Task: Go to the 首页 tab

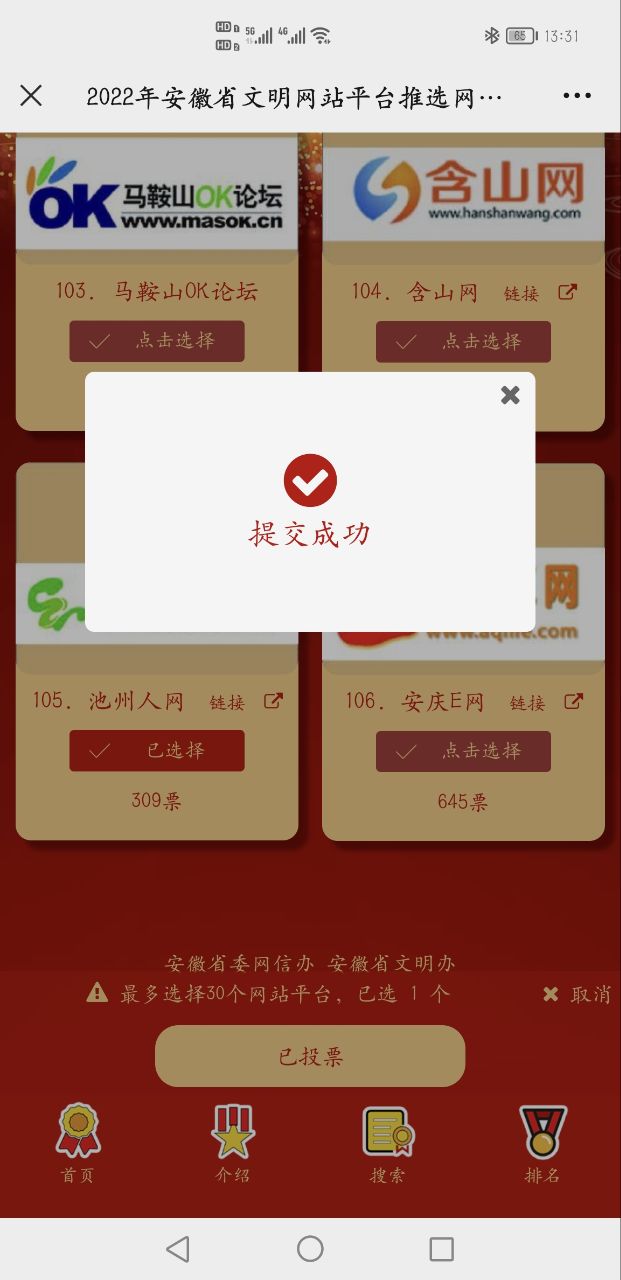Action: [x=78, y=1144]
